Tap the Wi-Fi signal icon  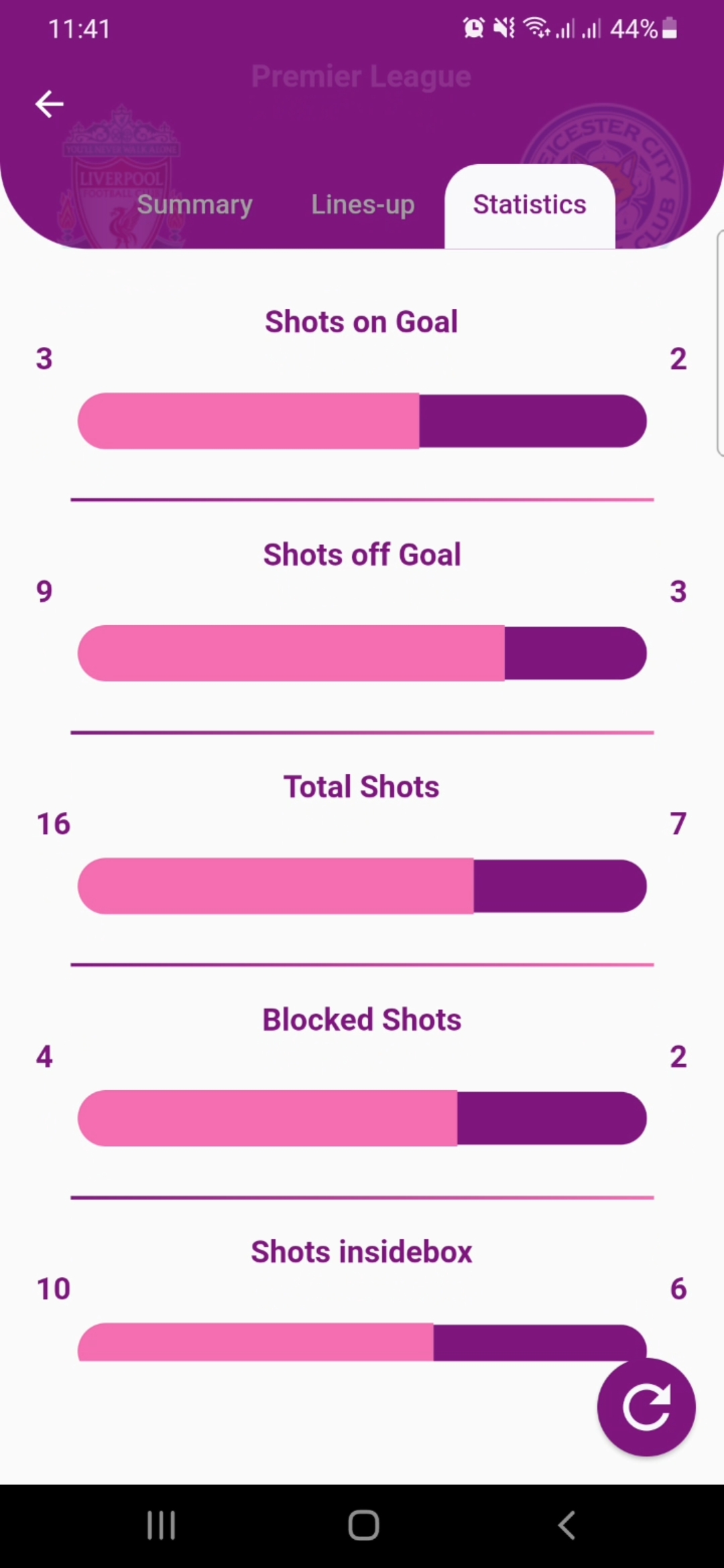click(x=536, y=28)
